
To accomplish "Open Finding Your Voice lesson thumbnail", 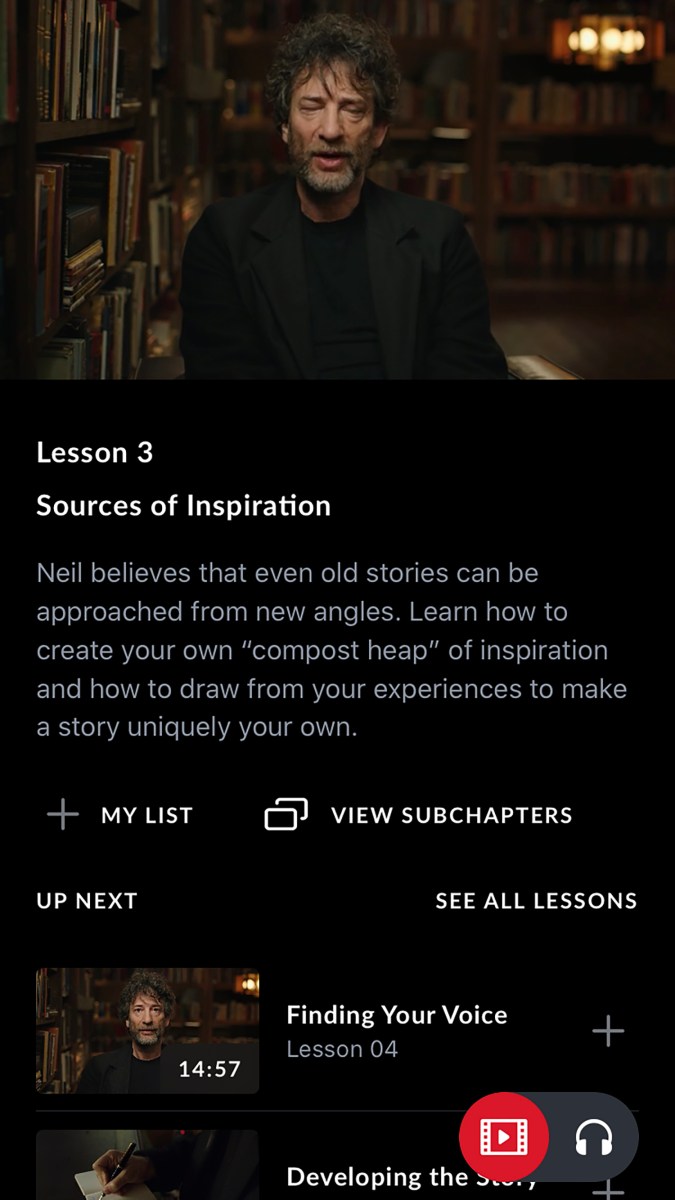I will pyautogui.click(x=147, y=1030).
